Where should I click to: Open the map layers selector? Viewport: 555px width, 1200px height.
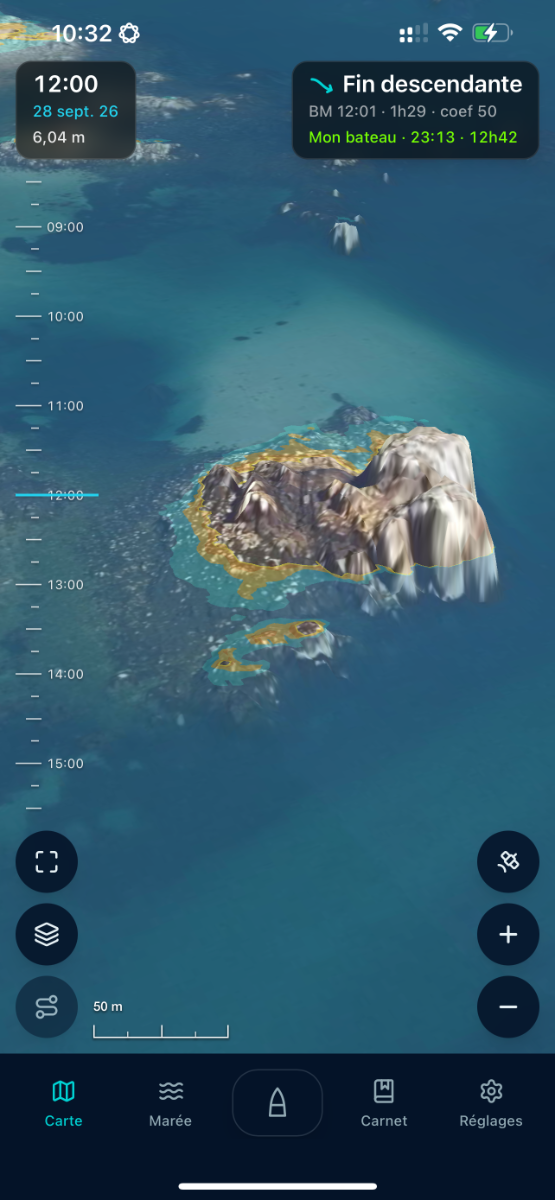click(x=47, y=934)
